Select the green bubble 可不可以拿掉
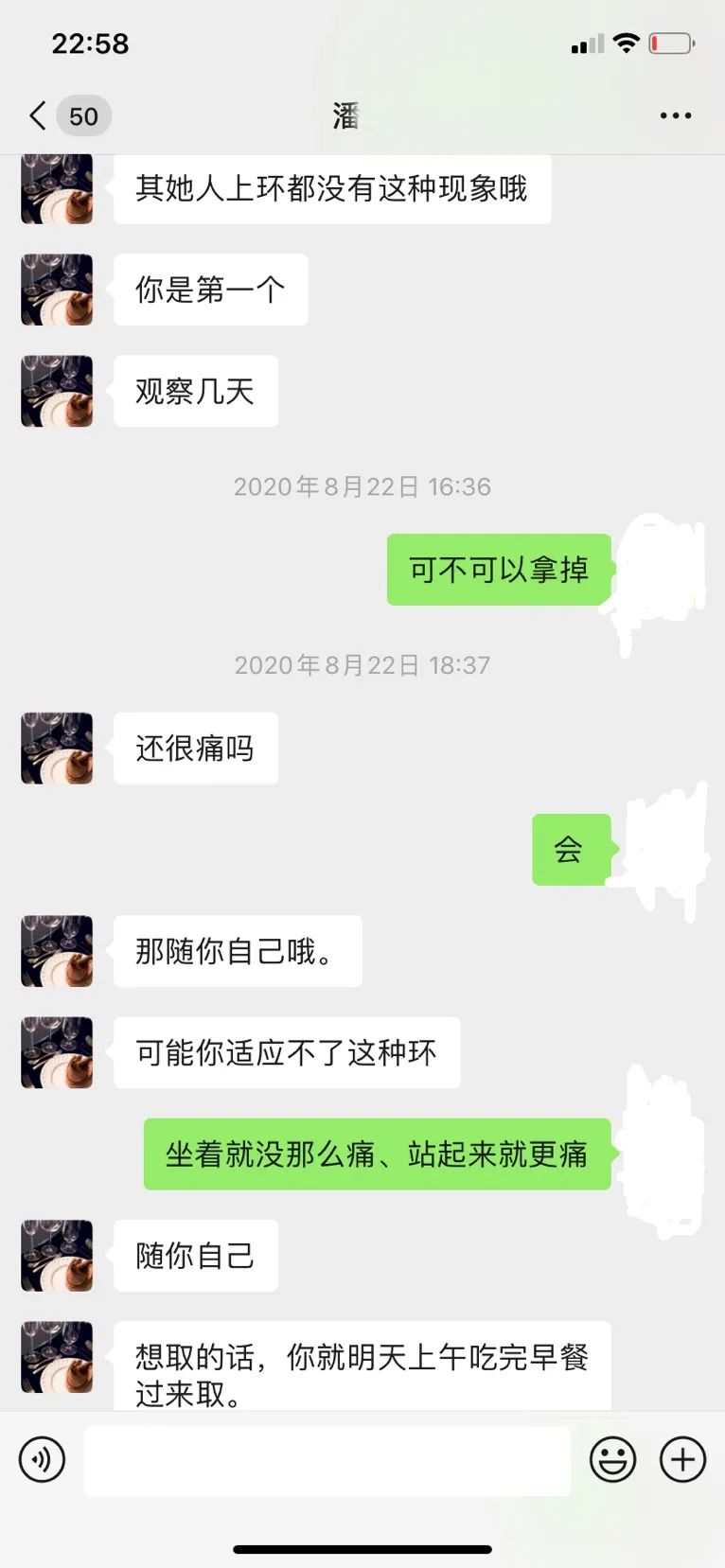The width and height of the screenshot is (725, 1568). pyautogui.click(x=499, y=570)
